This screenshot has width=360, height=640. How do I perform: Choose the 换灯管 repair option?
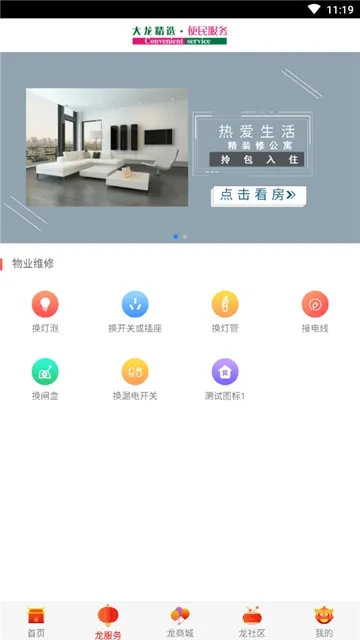click(x=225, y=312)
